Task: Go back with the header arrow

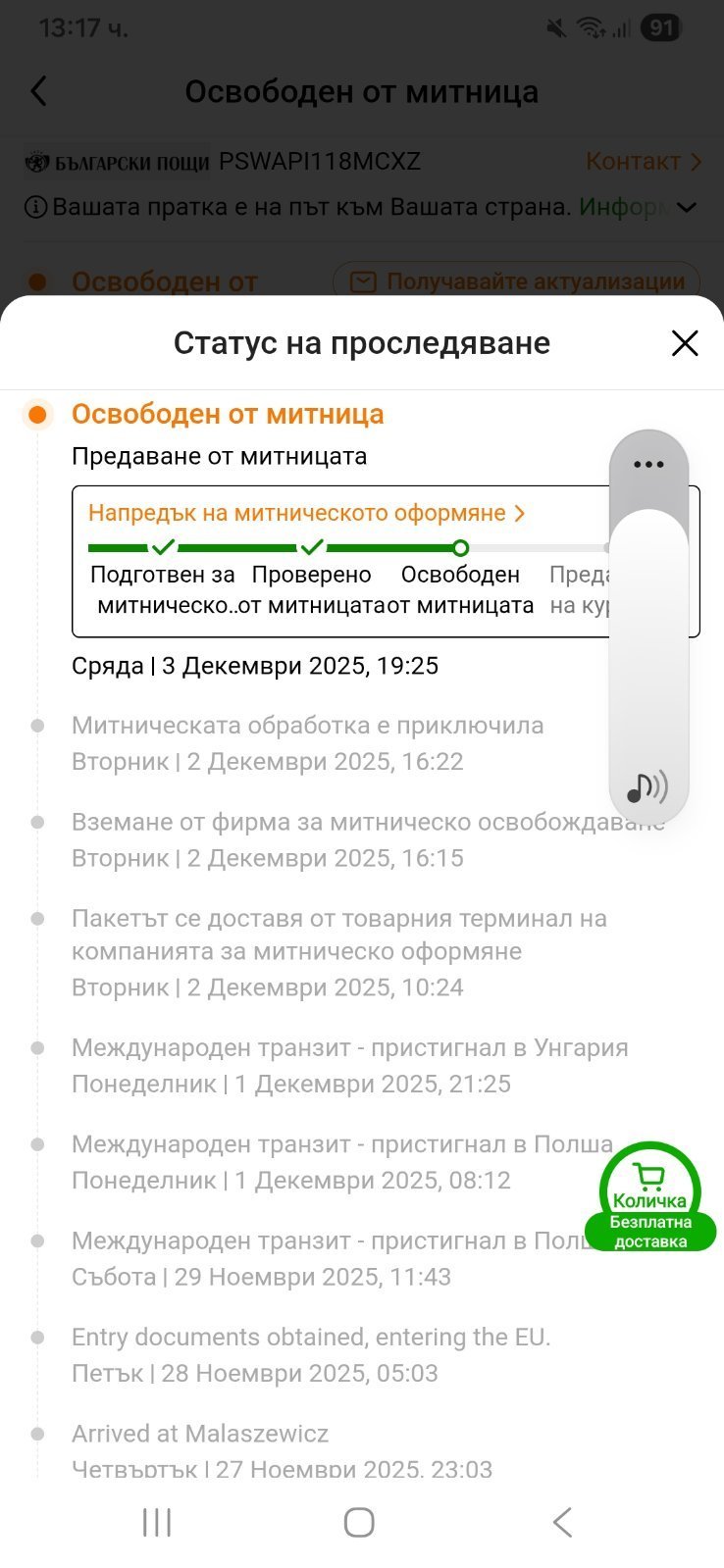Action: coord(38,91)
